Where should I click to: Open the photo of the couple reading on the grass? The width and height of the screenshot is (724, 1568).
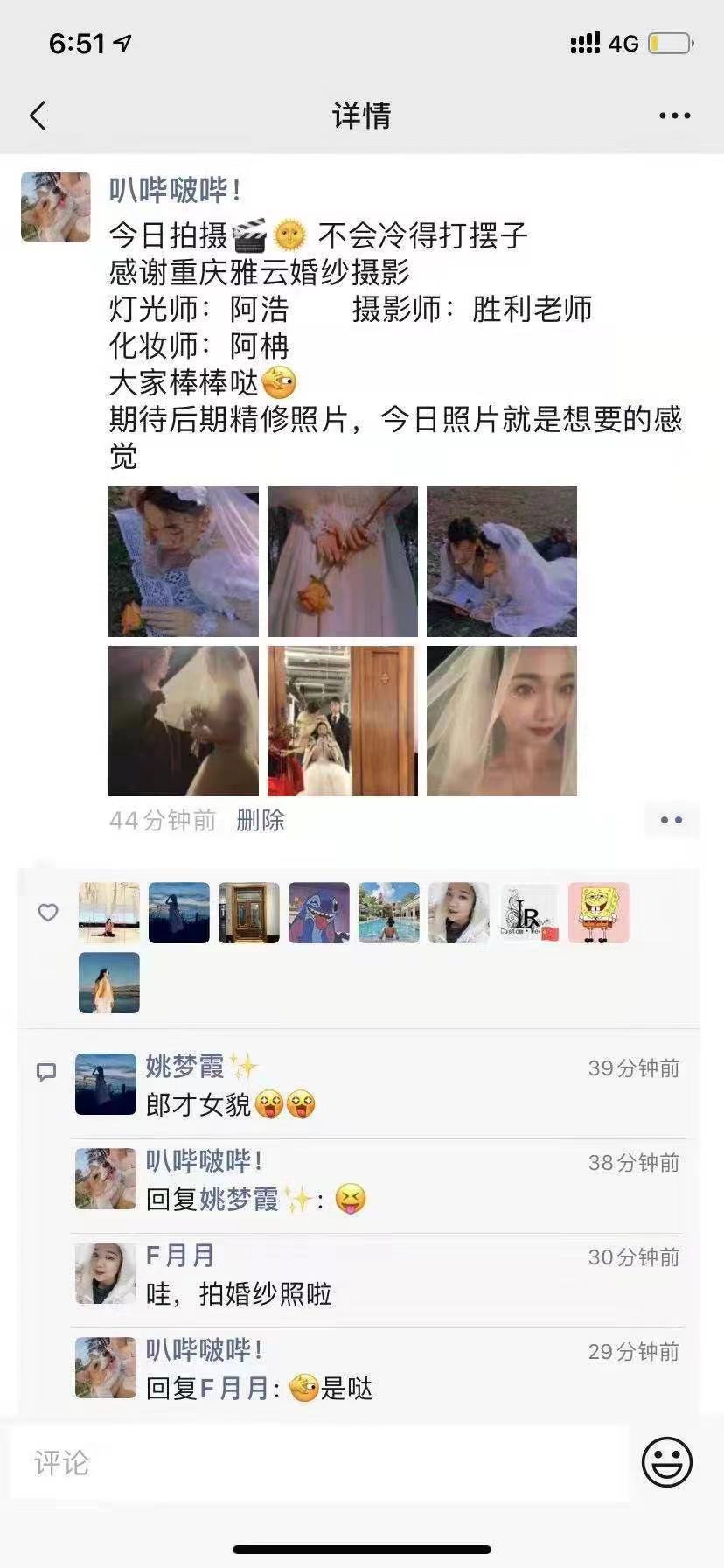point(502,562)
